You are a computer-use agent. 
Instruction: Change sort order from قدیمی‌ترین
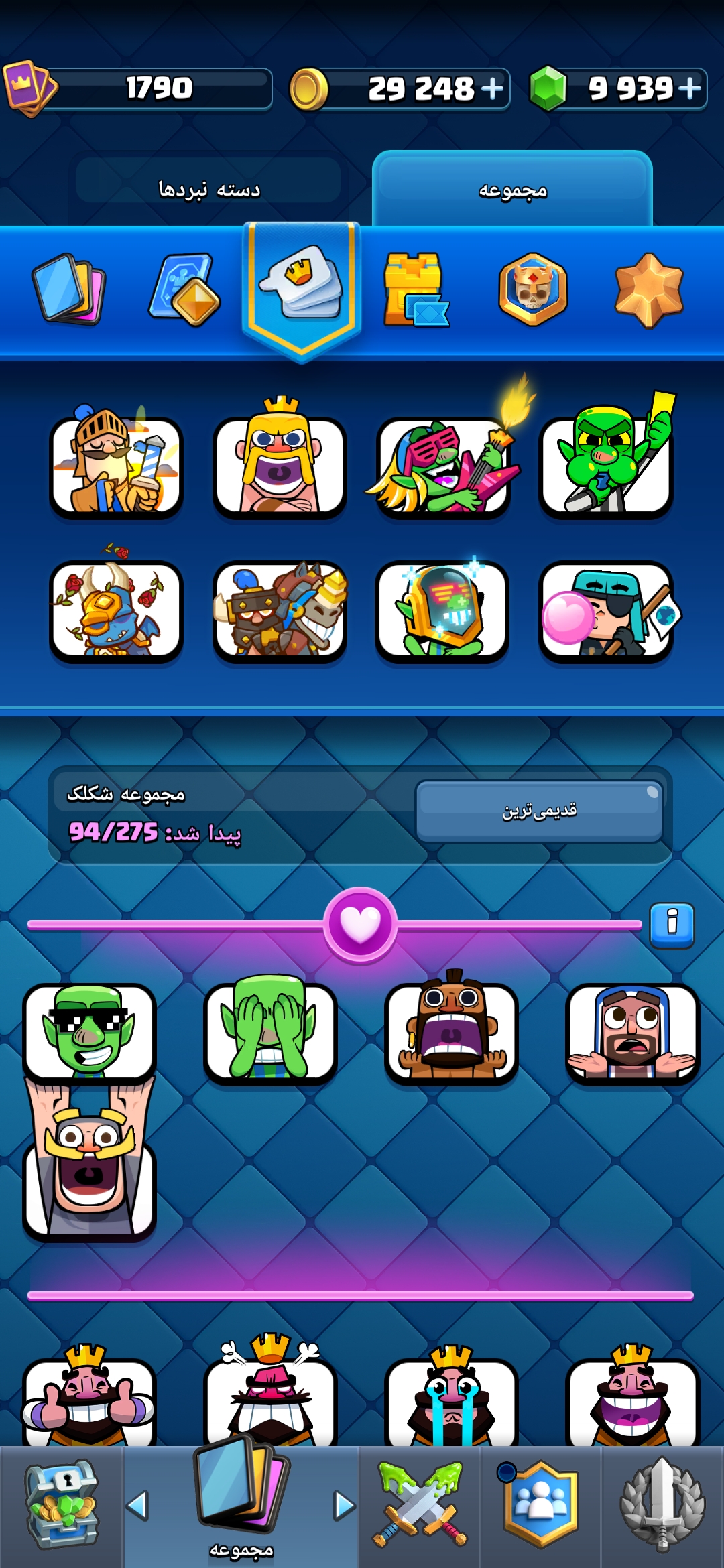pyautogui.click(x=540, y=811)
